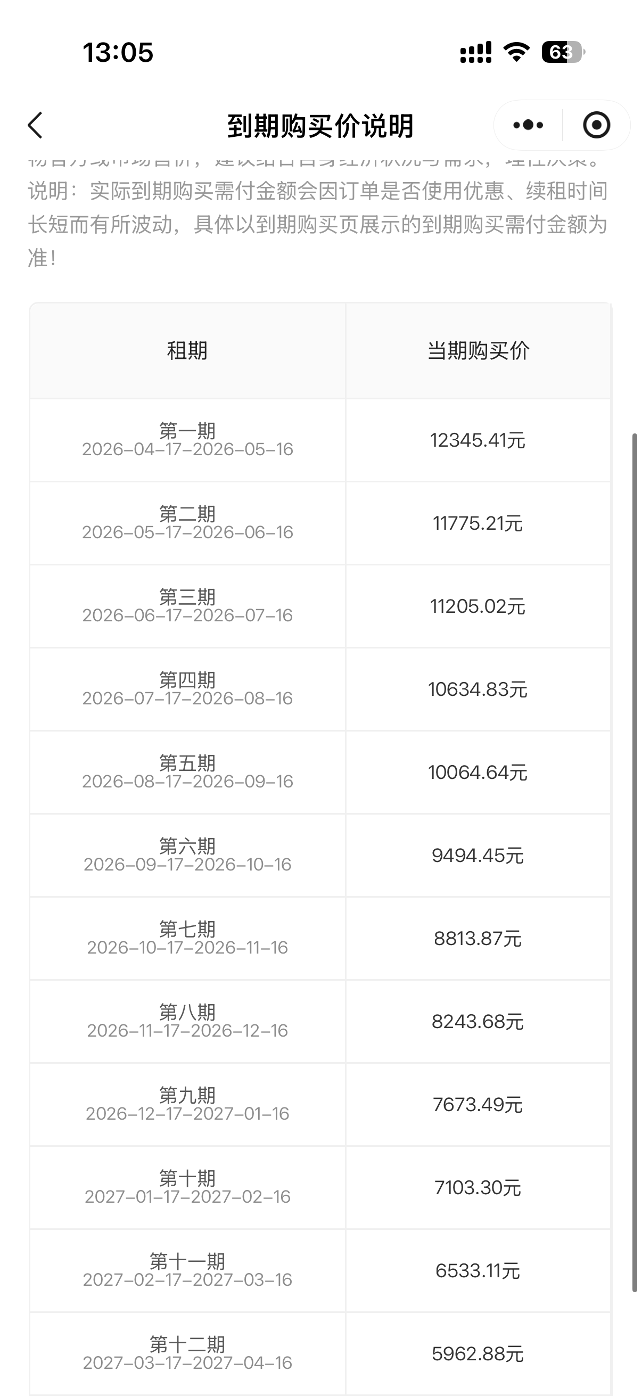642x1396 pixels.
Task: Open the mini program three-dot menu
Action: click(528, 125)
